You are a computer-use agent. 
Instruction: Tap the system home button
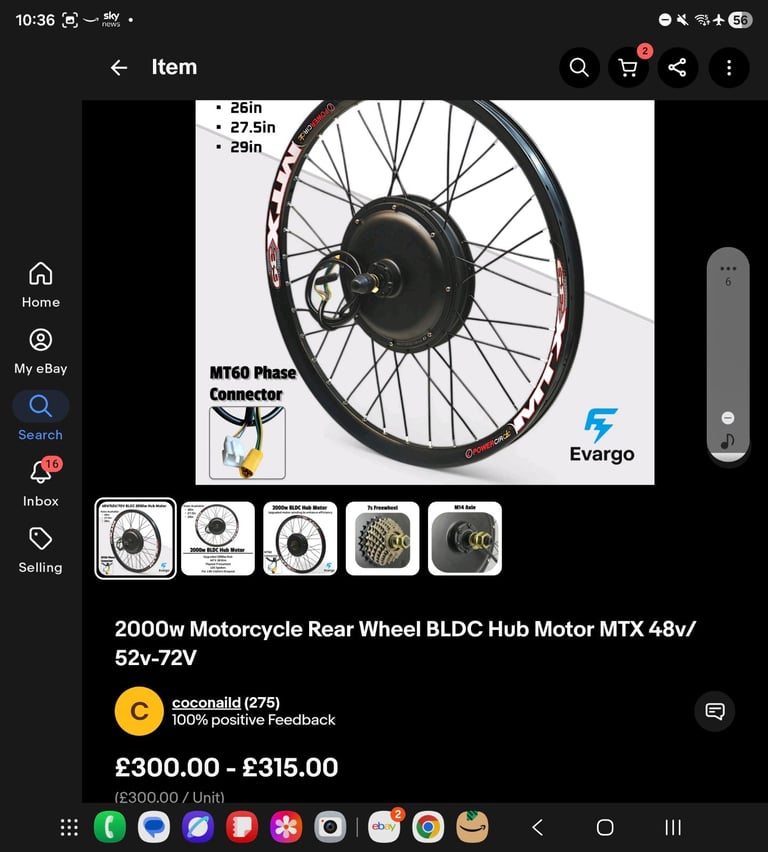(605, 827)
